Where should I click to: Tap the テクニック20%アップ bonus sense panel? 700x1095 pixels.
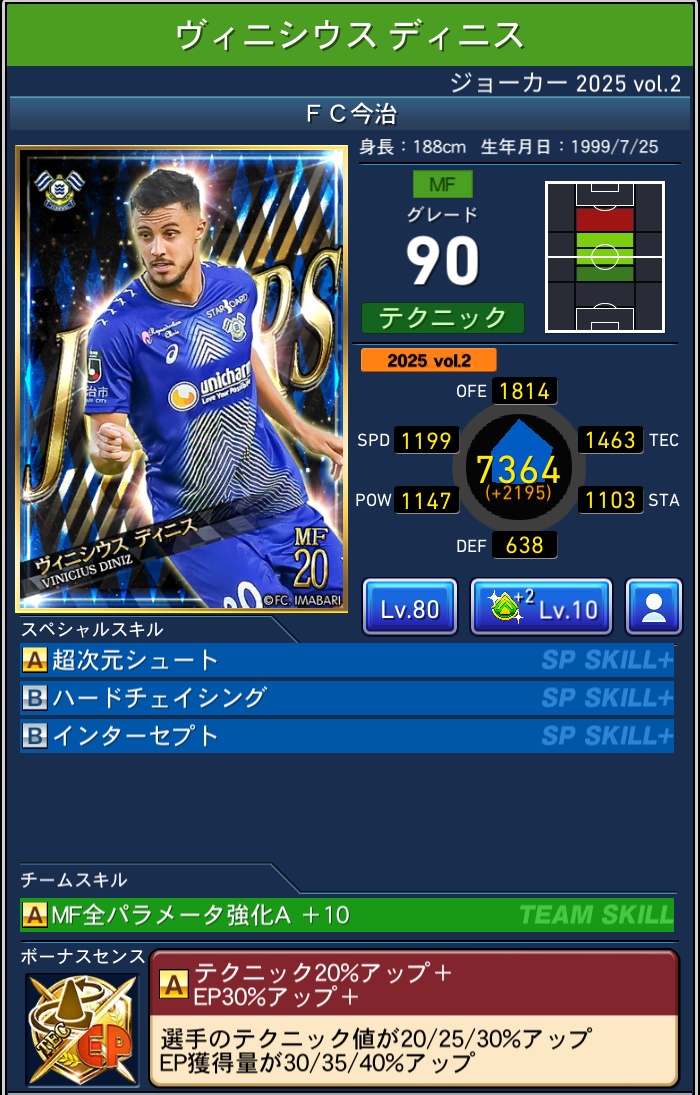[x=413, y=1017]
